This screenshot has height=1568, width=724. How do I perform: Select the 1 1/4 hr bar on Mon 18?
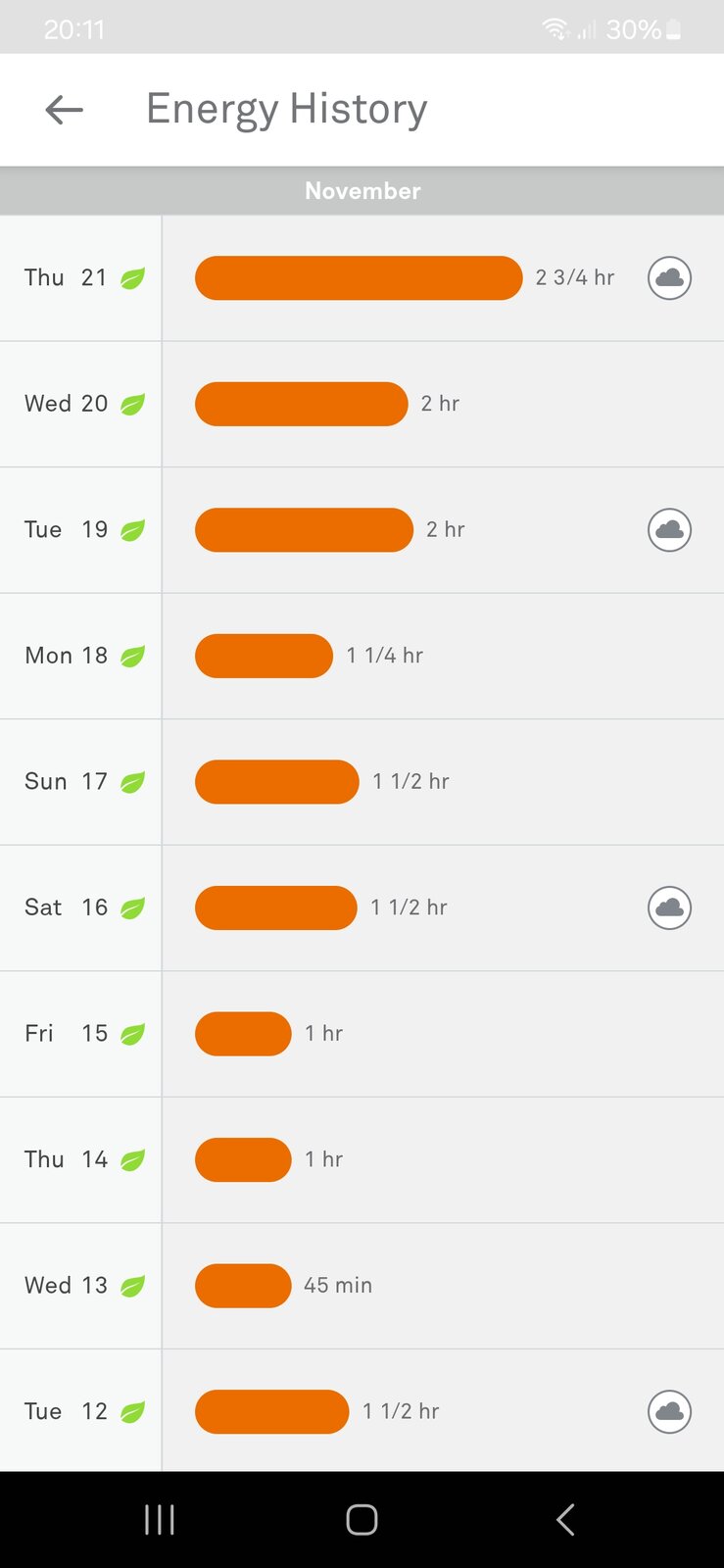(263, 656)
